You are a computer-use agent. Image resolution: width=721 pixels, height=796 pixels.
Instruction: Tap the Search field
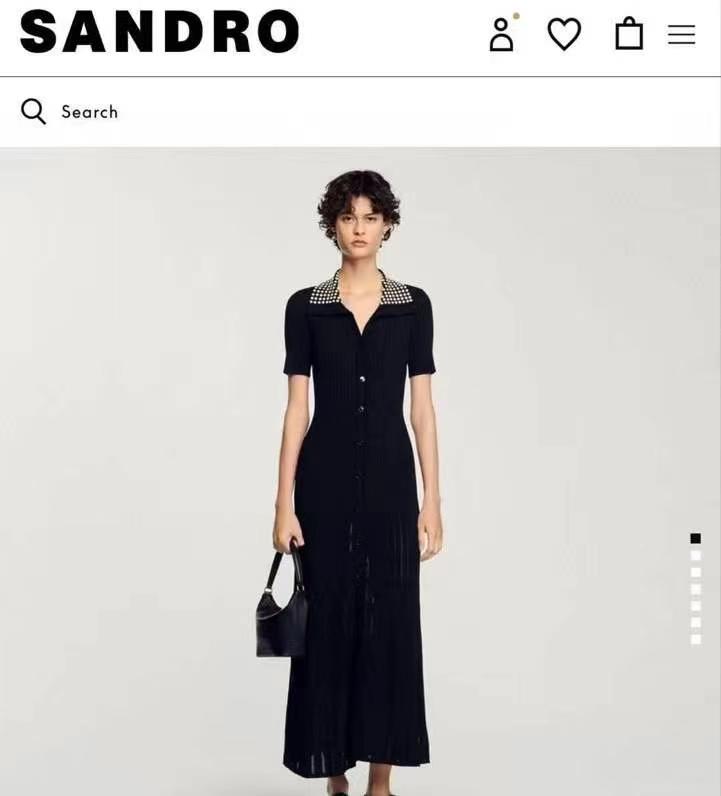coord(300,112)
